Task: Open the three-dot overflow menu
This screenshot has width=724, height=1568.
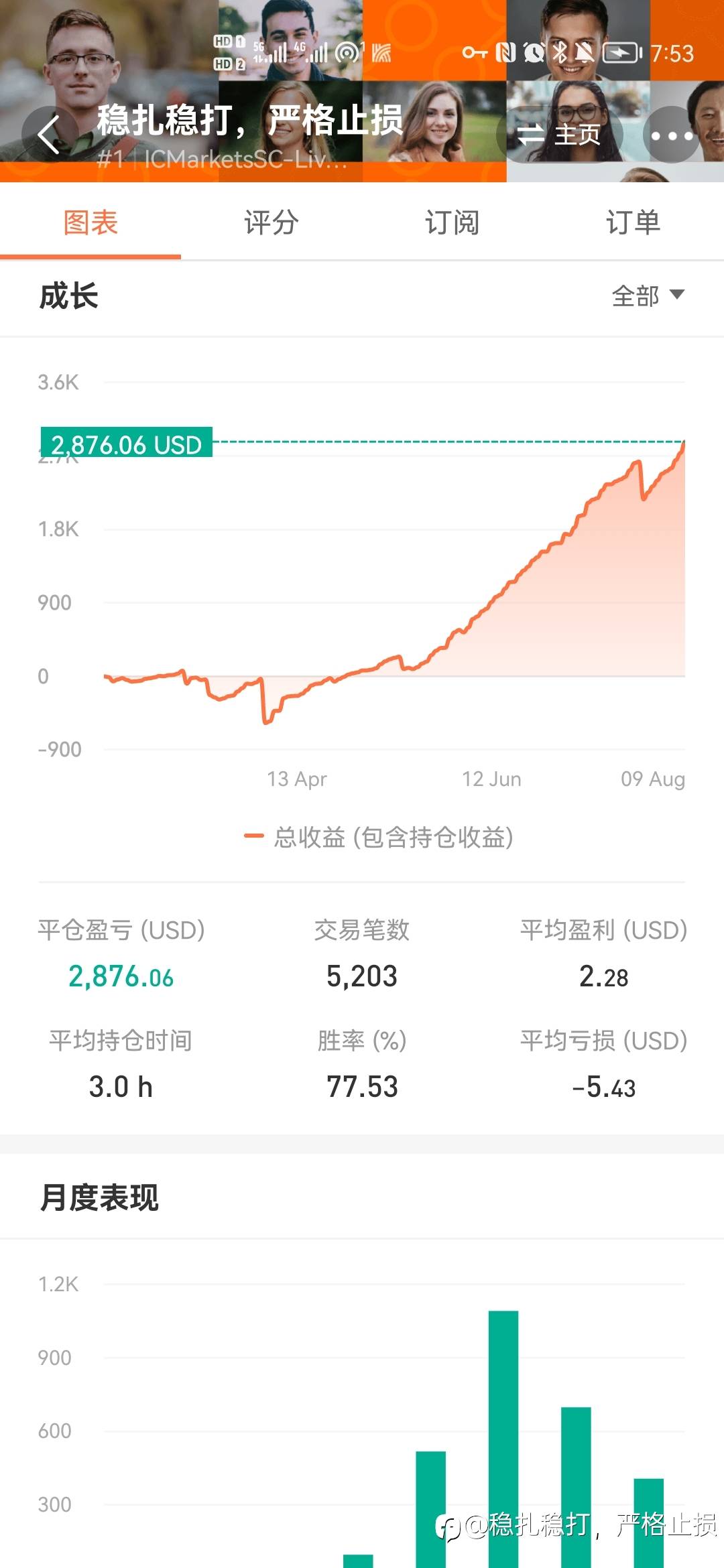Action: pos(671,135)
